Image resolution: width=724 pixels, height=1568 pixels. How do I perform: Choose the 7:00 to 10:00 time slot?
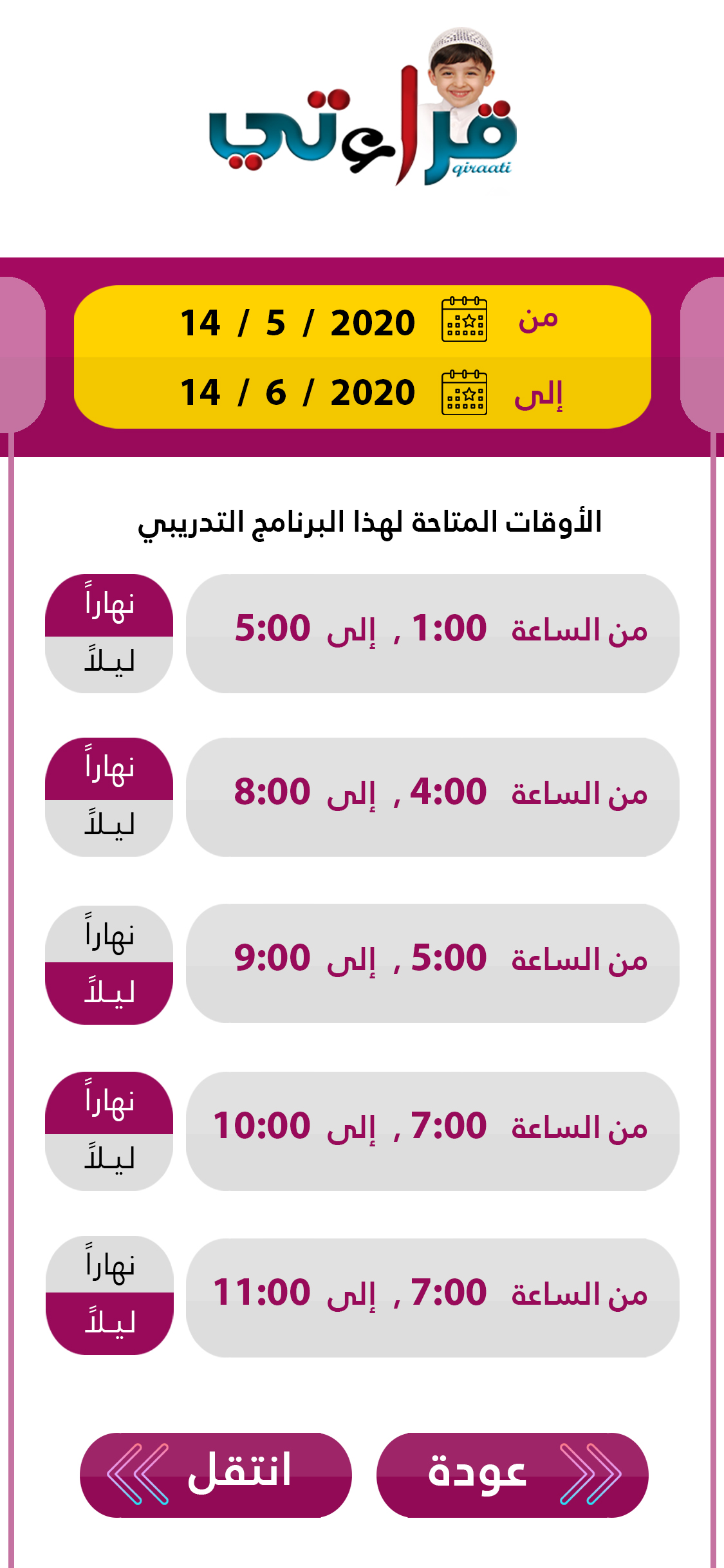pyautogui.click(x=432, y=1131)
